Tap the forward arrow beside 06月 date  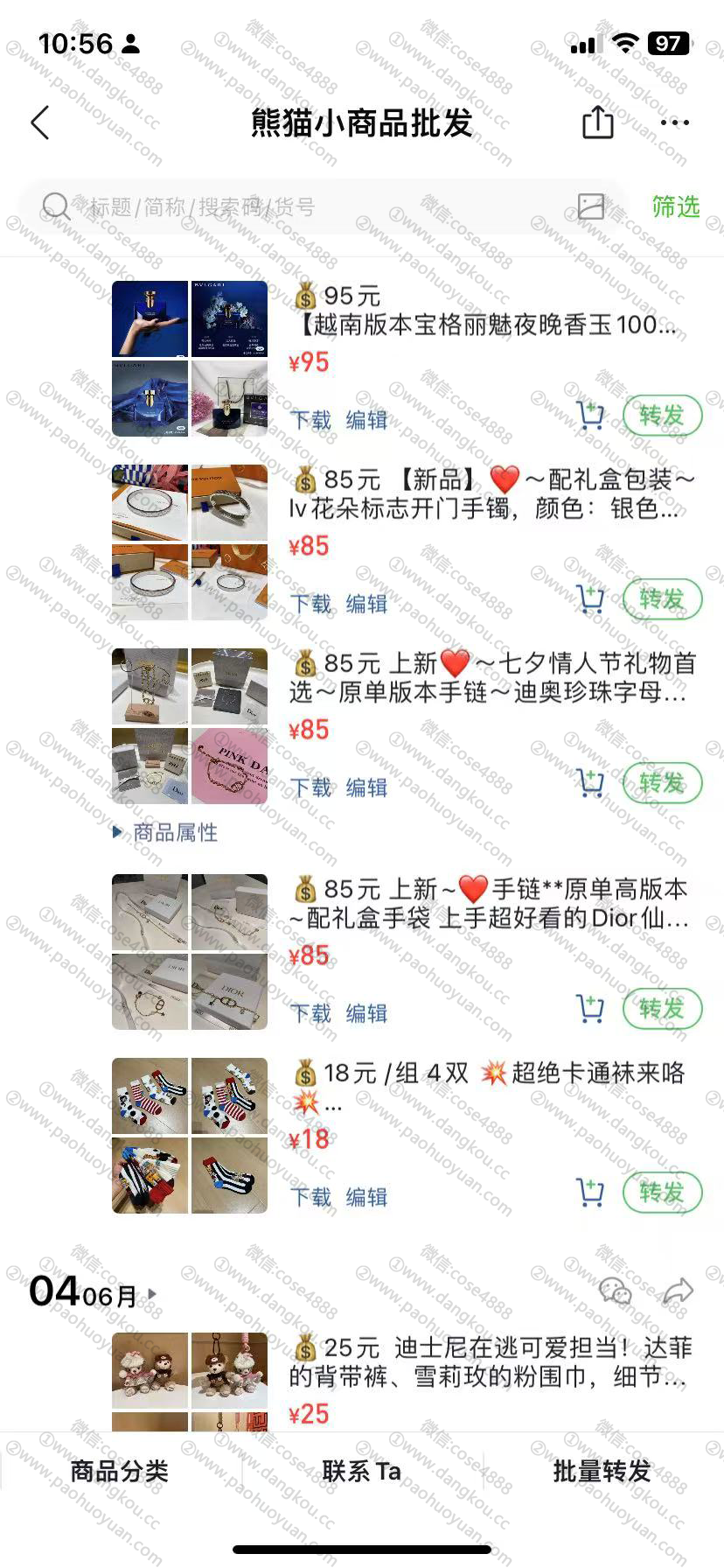(678, 1291)
